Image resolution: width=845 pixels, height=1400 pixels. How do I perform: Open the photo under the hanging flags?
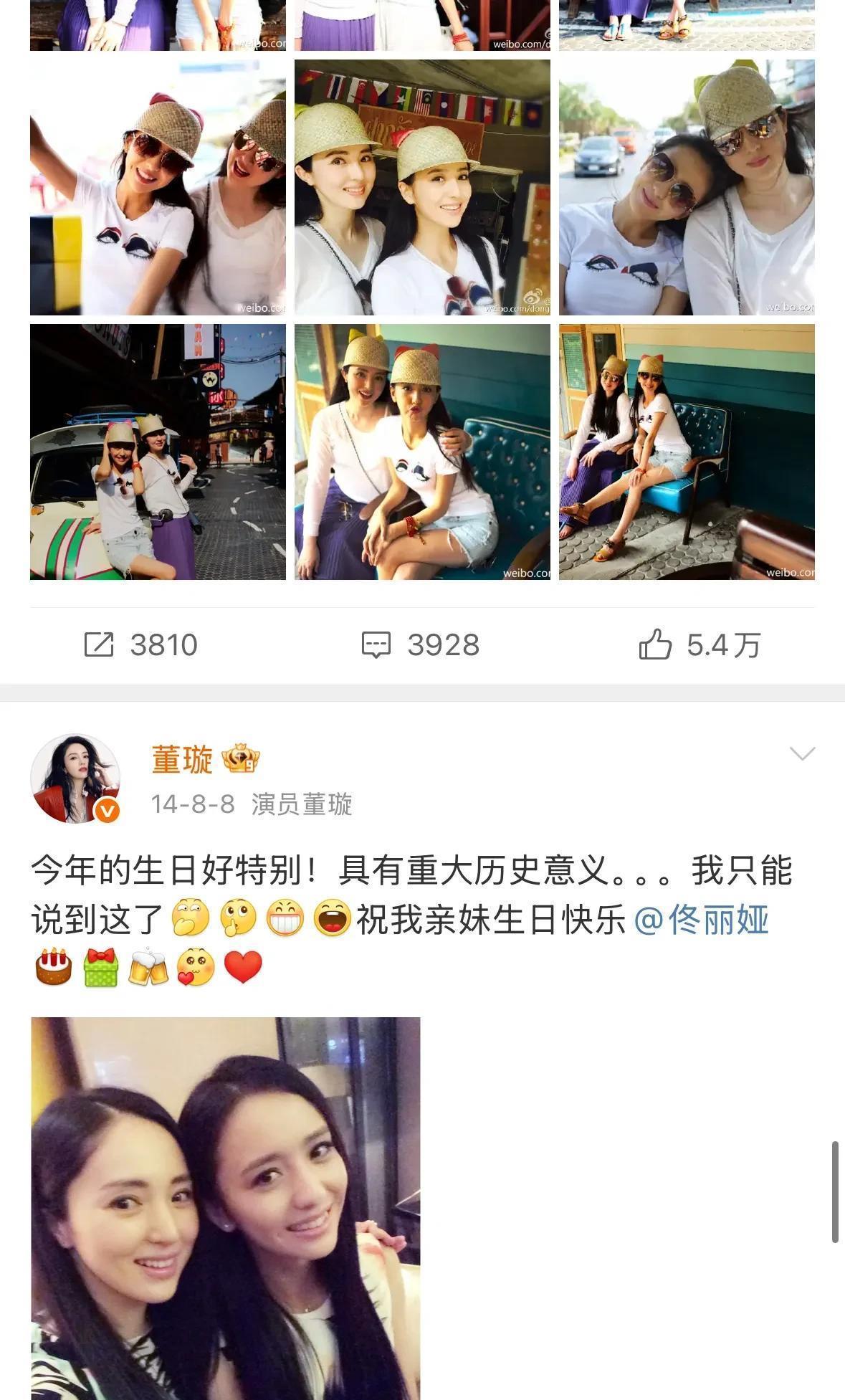point(422,187)
